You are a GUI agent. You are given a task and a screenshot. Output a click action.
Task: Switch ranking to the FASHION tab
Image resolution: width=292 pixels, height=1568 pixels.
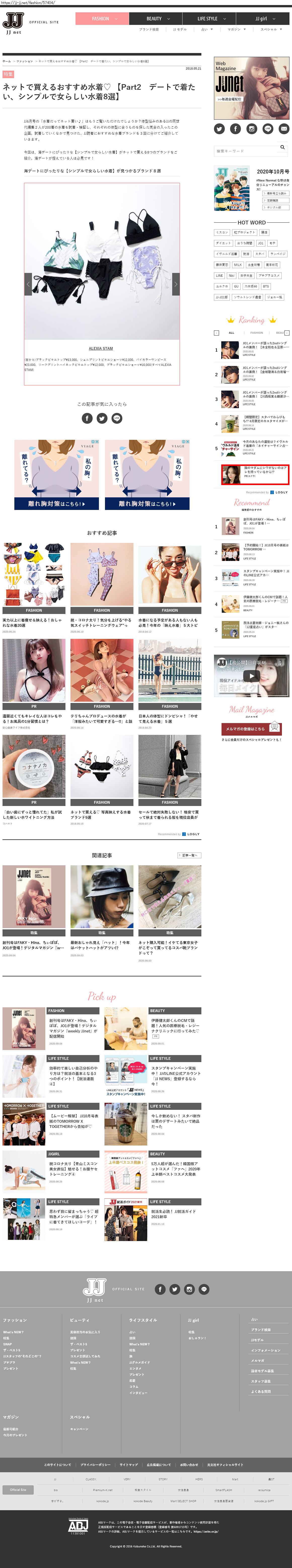(257, 333)
